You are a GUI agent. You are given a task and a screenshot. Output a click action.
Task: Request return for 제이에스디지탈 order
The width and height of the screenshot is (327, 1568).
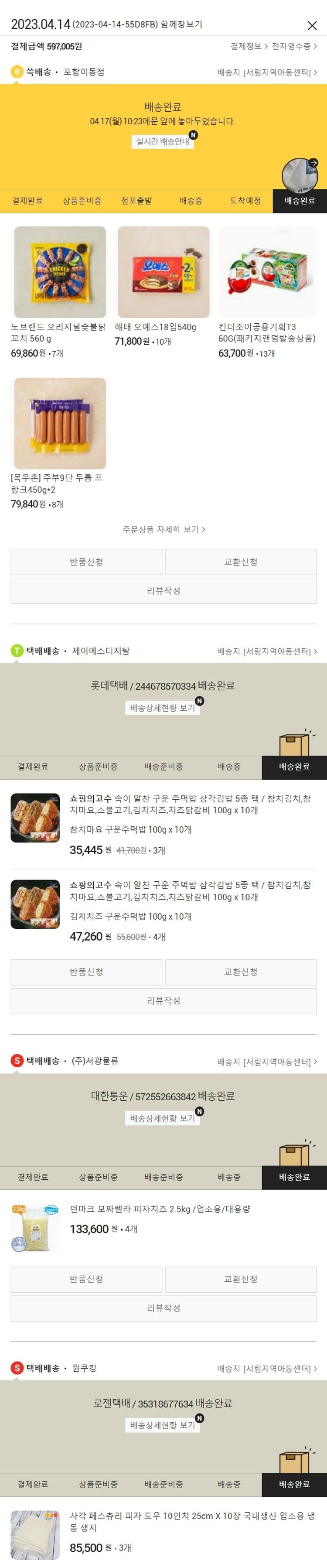86,972
